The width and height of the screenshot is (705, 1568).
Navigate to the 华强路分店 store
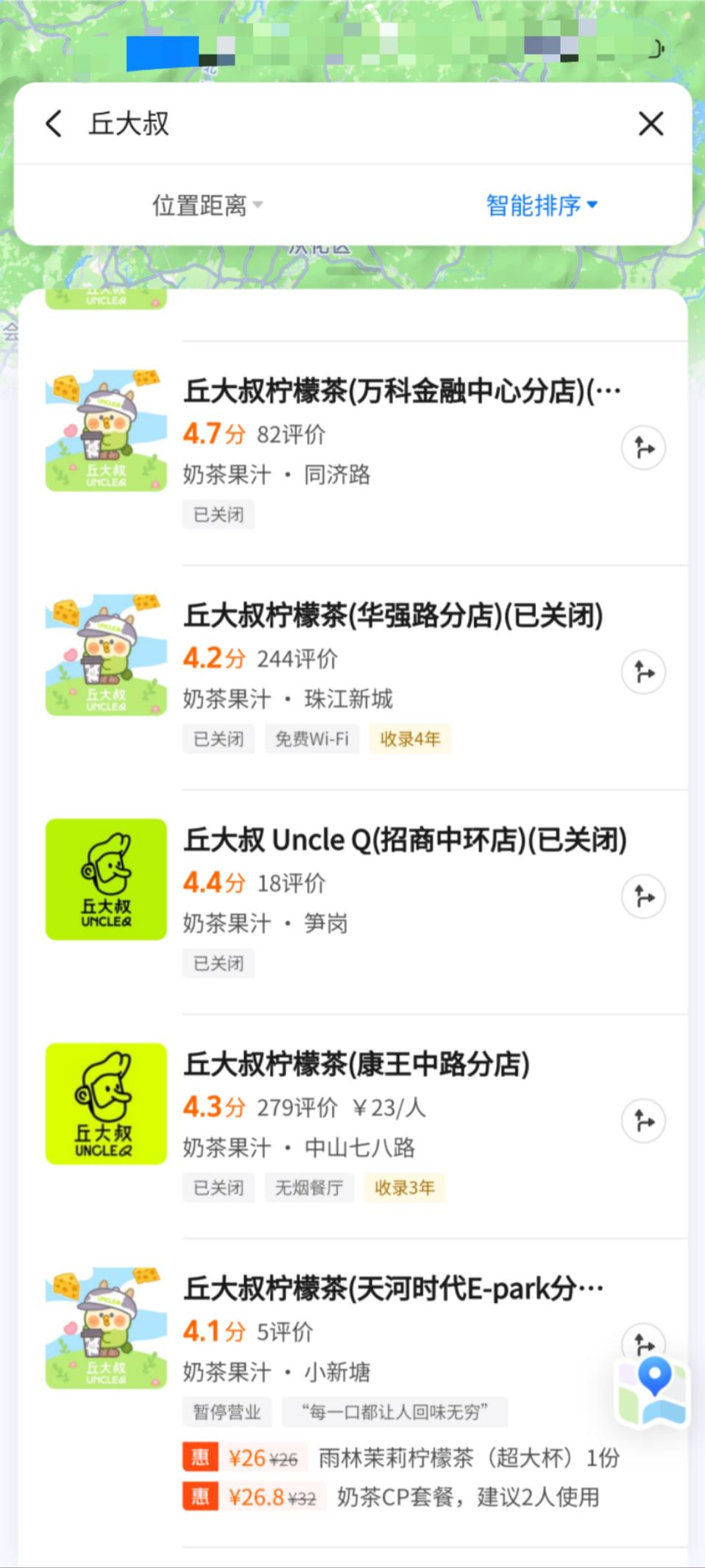click(x=643, y=672)
